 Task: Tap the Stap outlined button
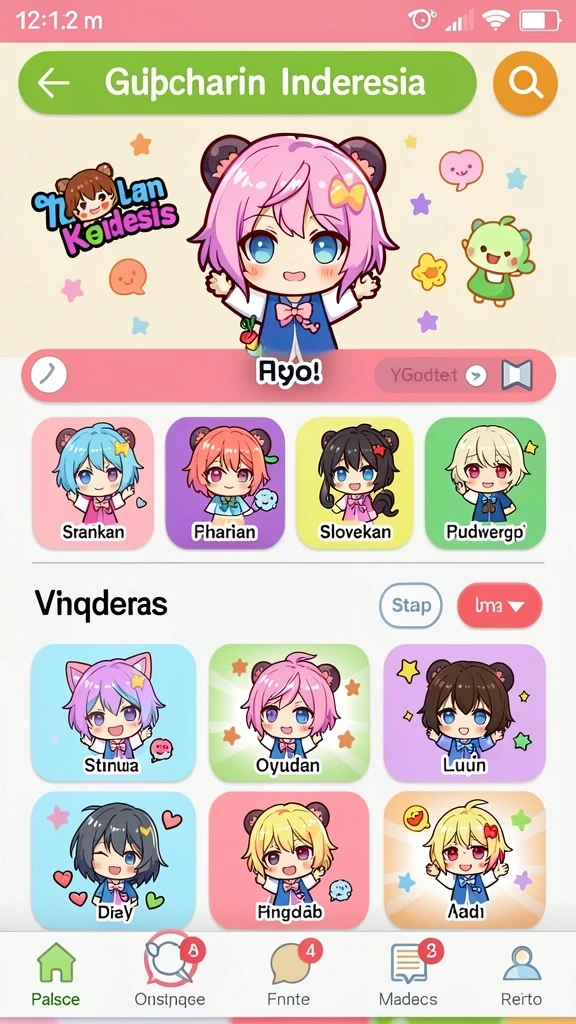point(411,605)
